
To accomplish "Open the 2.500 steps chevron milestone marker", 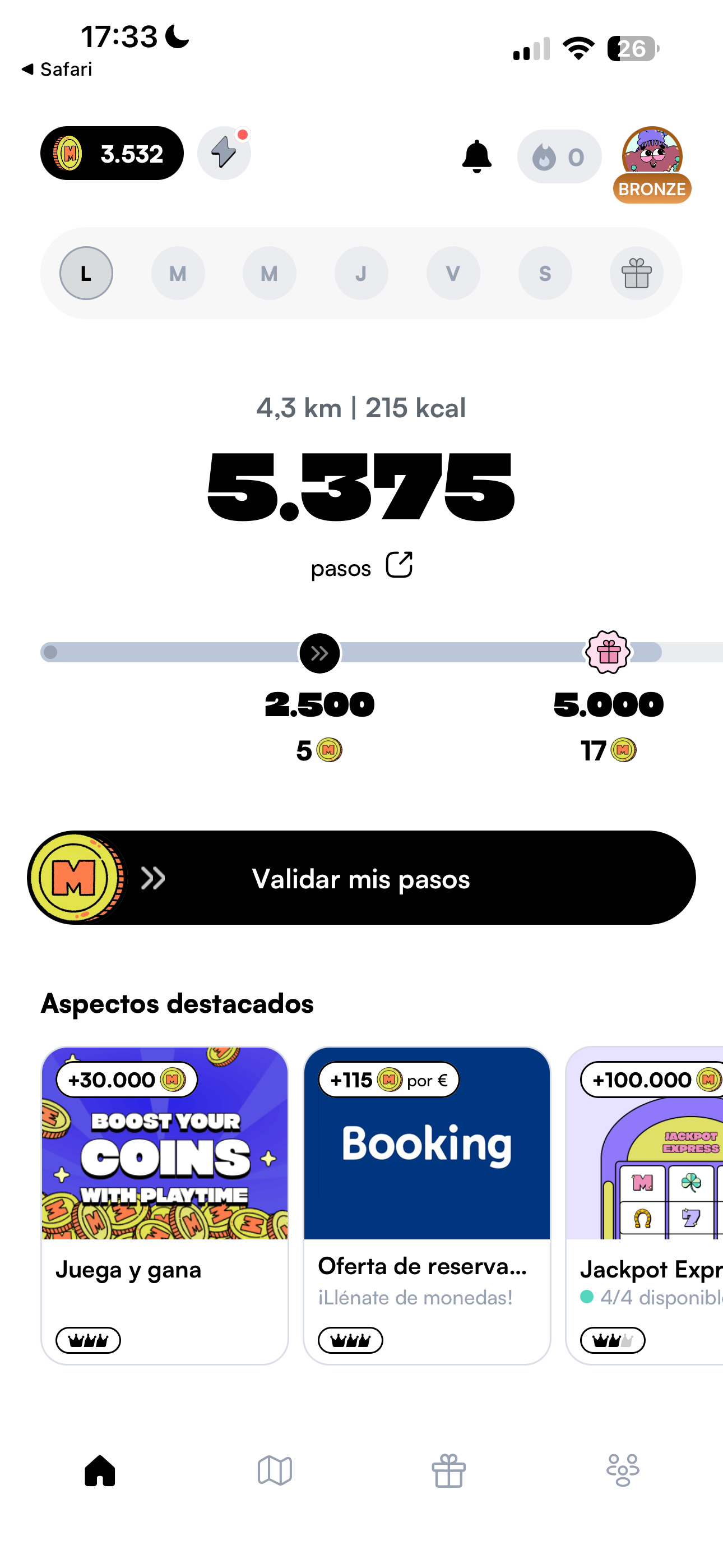I will [x=319, y=653].
